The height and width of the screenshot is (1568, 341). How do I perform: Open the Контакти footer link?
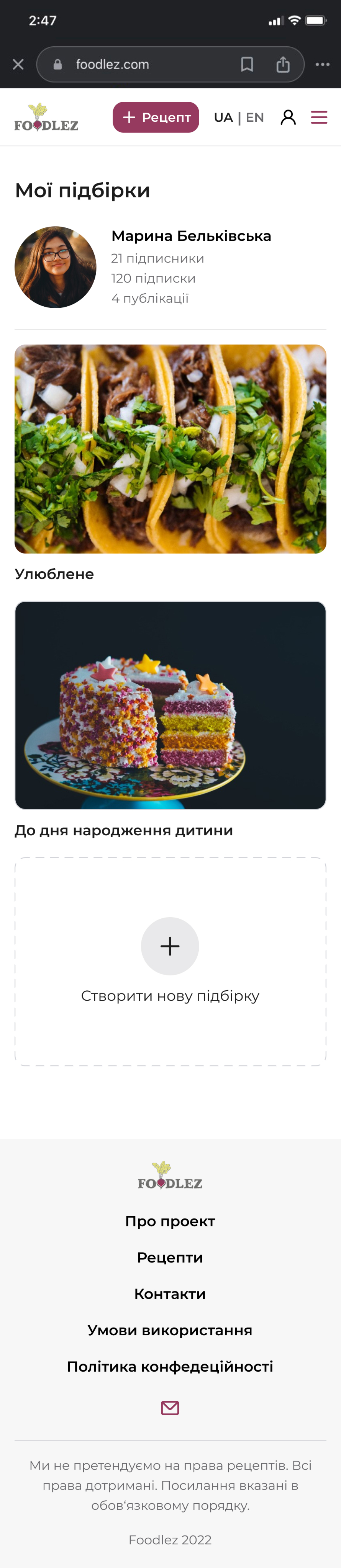tap(170, 1294)
